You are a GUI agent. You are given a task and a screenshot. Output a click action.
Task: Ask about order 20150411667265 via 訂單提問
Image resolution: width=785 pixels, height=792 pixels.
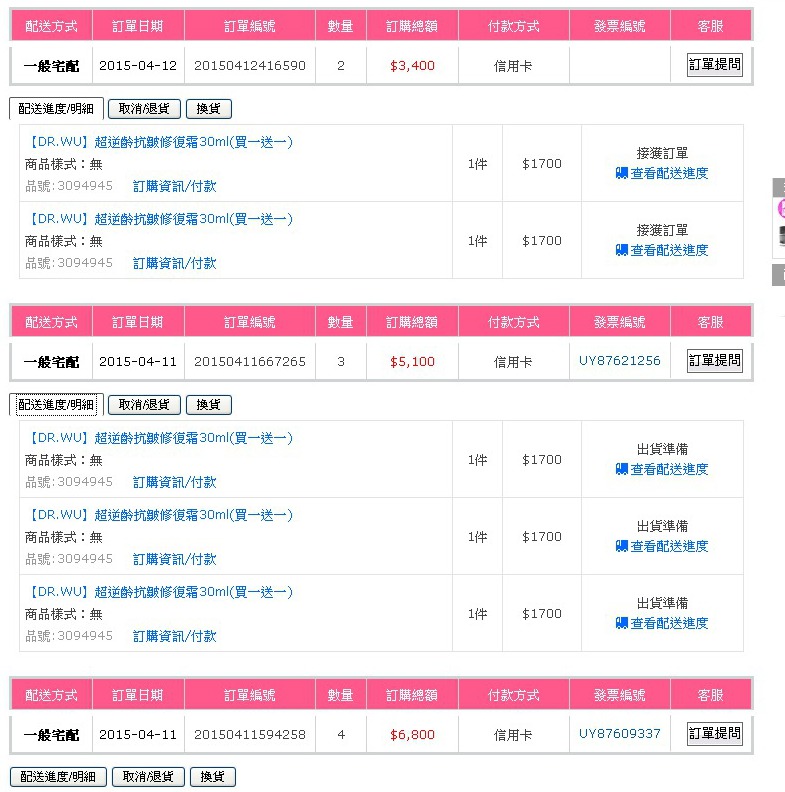(x=714, y=361)
